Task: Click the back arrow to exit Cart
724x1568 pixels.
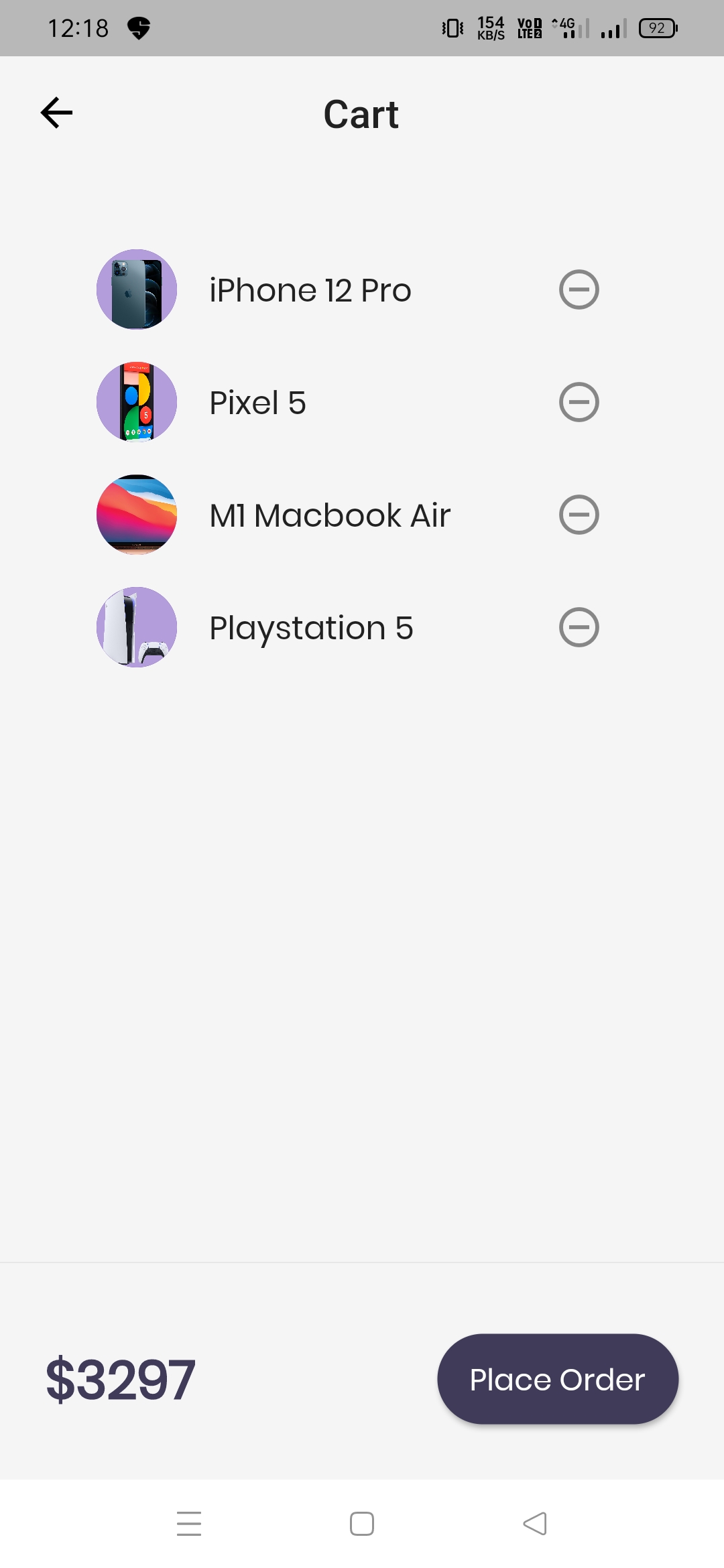Action: click(x=56, y=112)
